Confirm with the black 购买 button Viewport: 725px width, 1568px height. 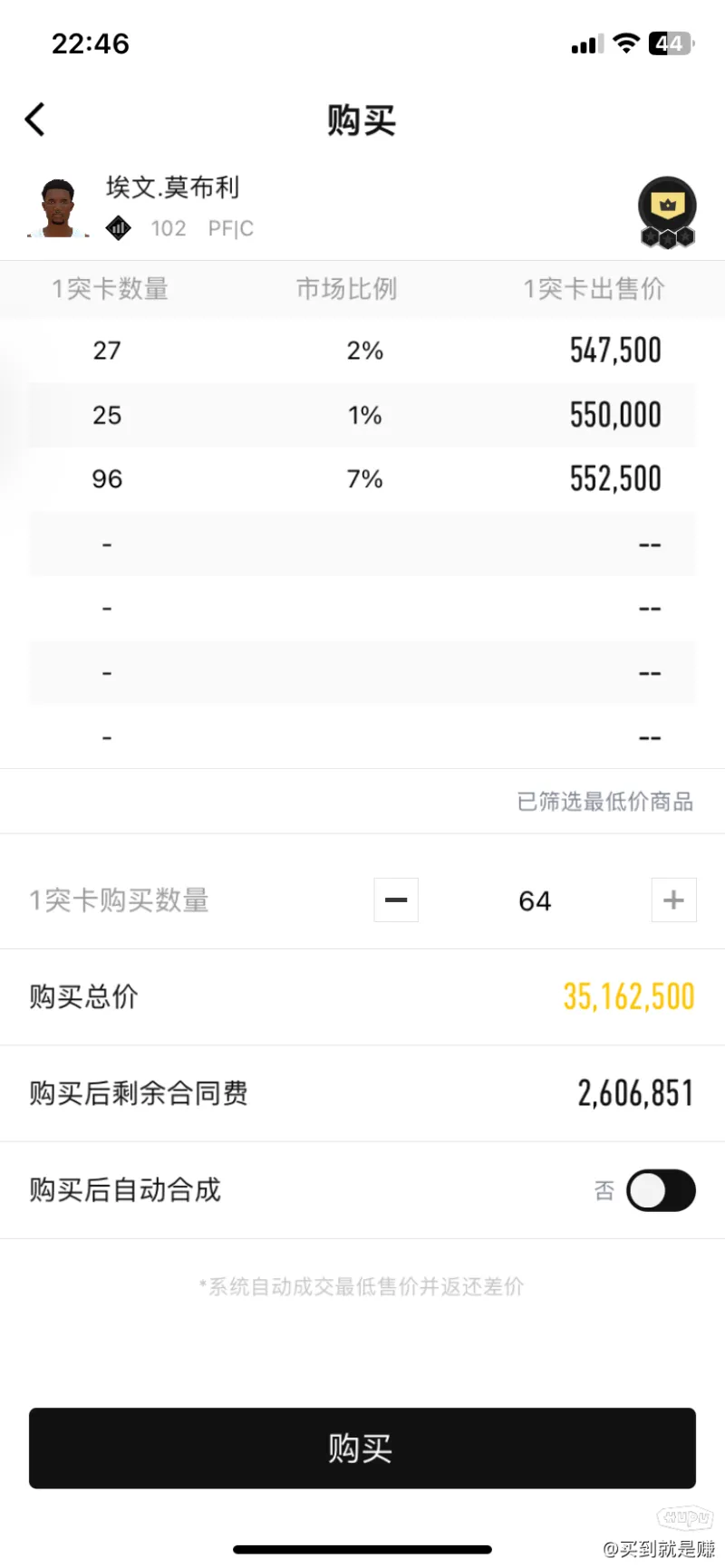pos(362,1448)
